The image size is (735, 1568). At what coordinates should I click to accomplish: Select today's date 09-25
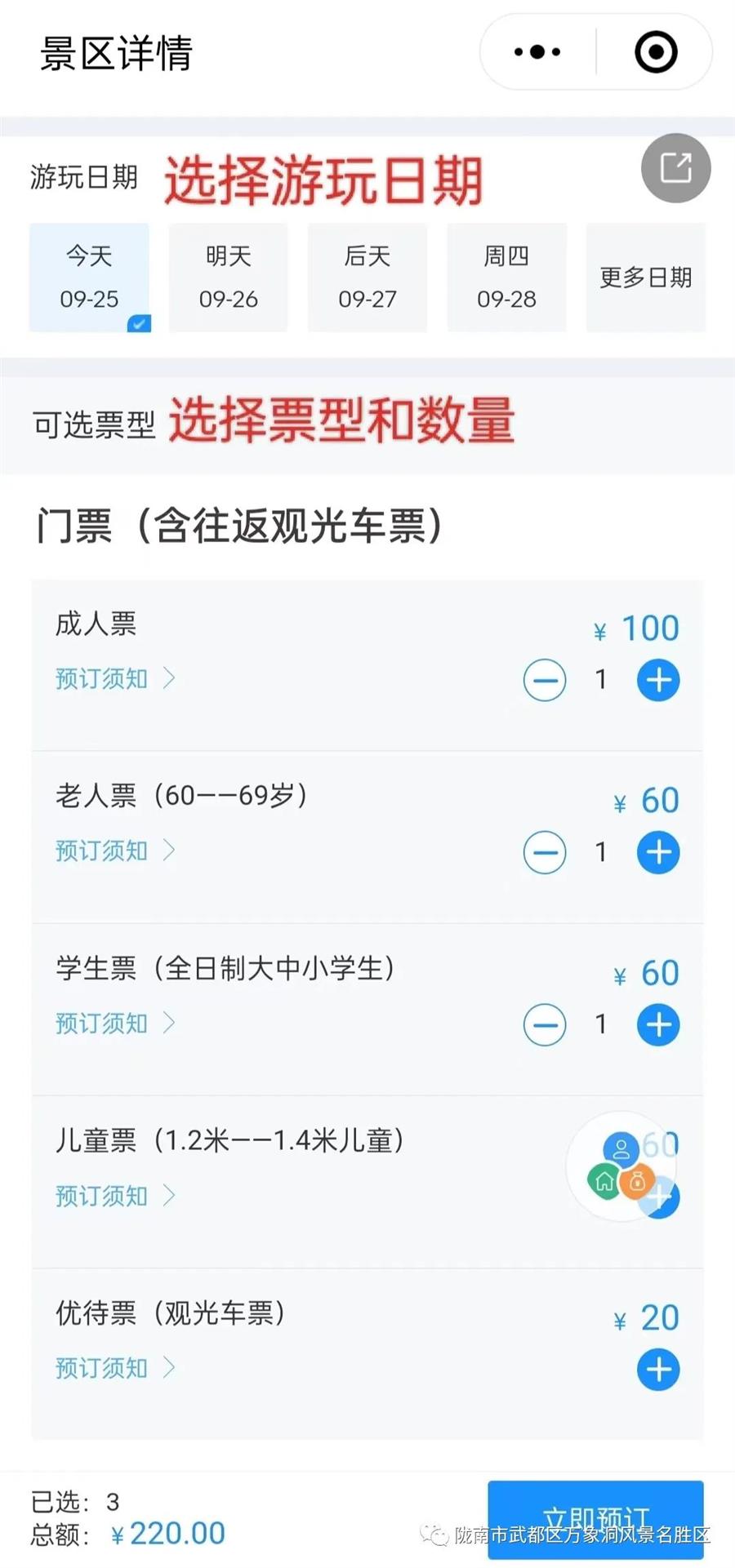click(x=90, y=278)
